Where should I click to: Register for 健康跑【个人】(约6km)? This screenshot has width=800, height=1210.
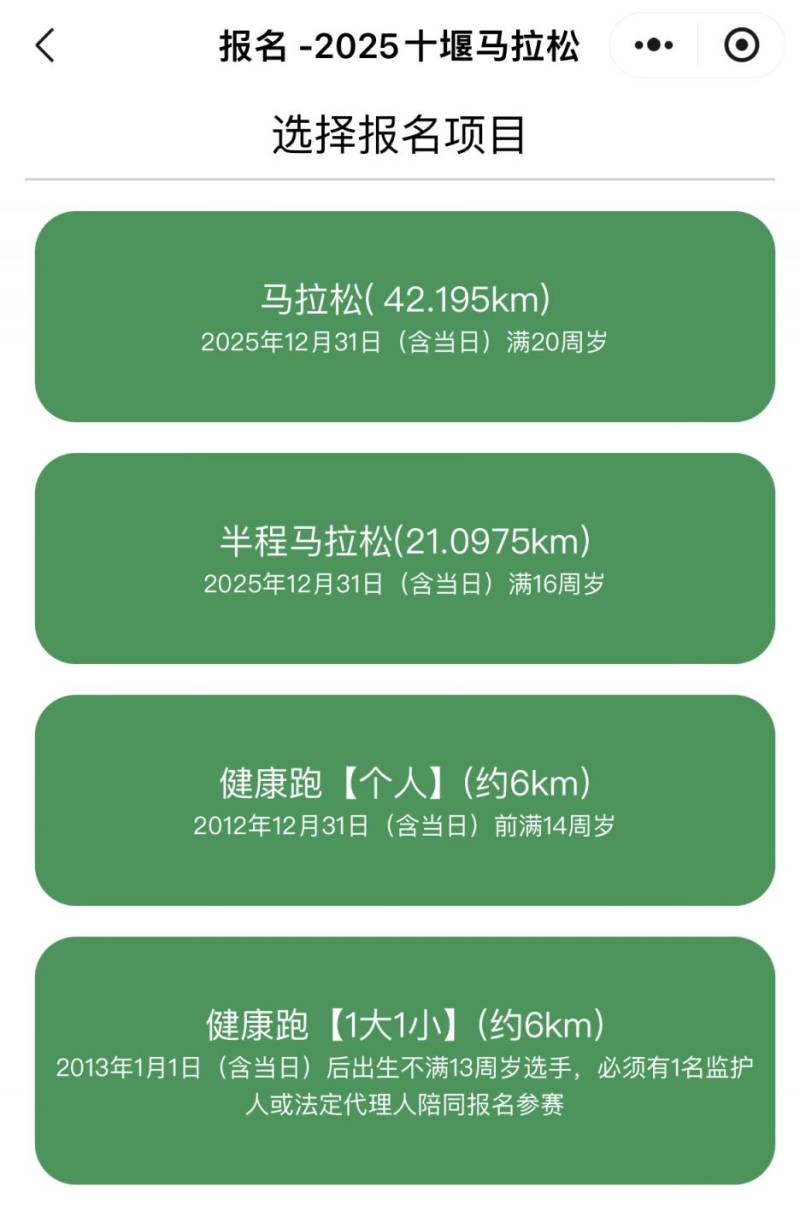(x=400, y=800)
